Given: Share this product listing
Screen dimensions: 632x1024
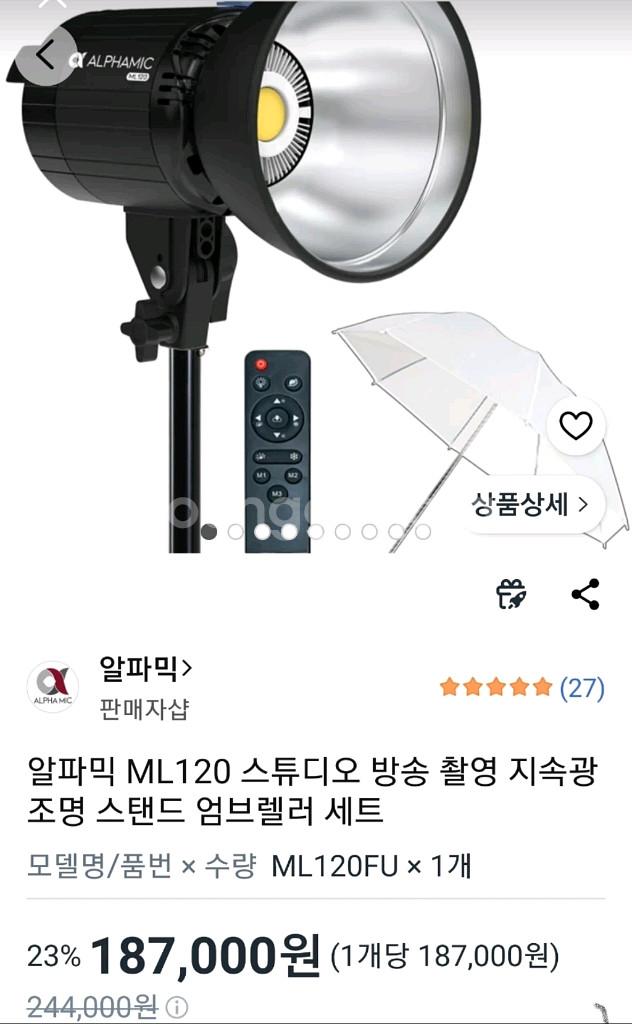Looking at the screenshot, I should point(585,594).
